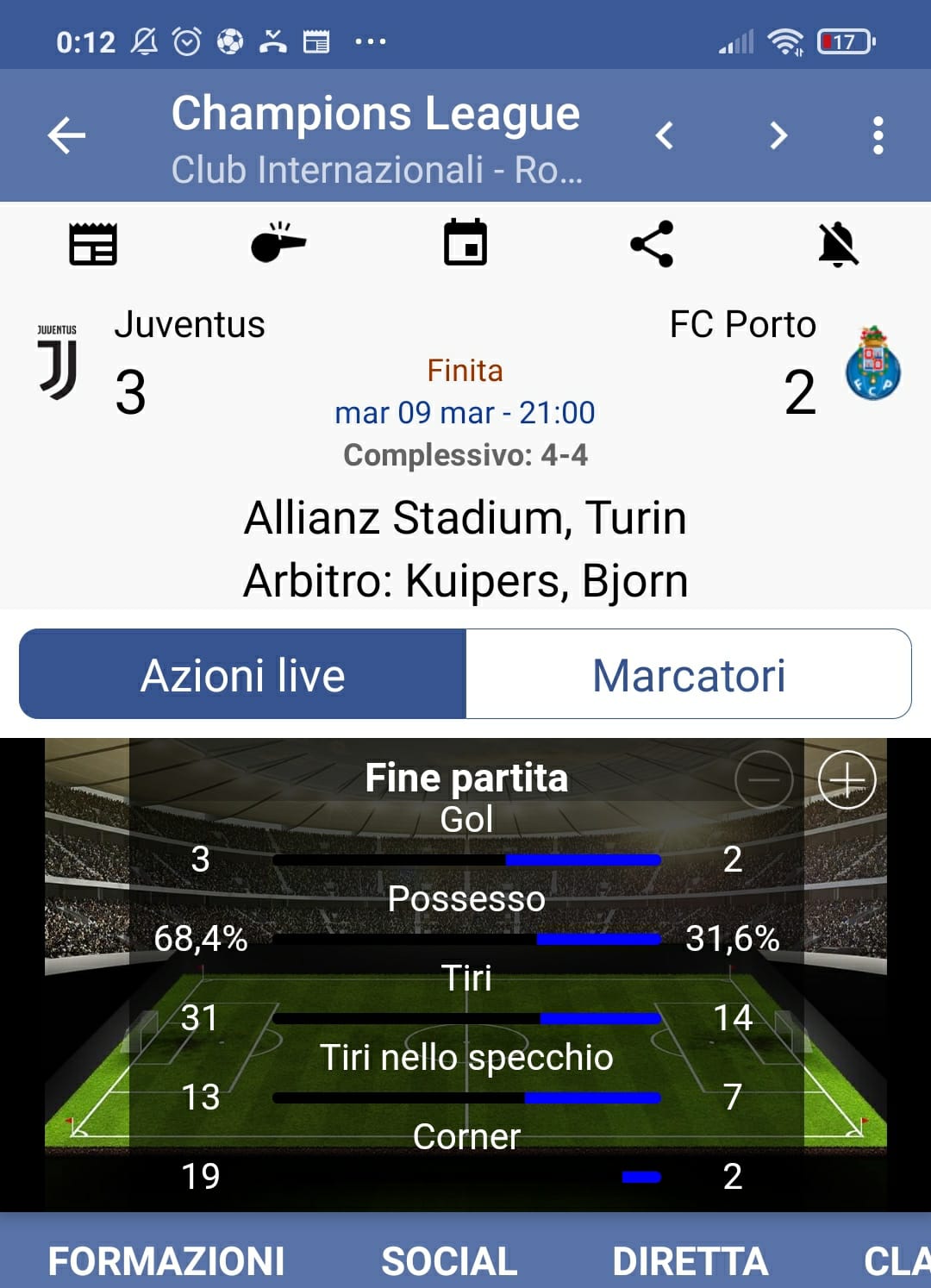This screenshot has height=1288, width=931.
Task: Open the news icon in the toolbar
Action: point(93,244)
